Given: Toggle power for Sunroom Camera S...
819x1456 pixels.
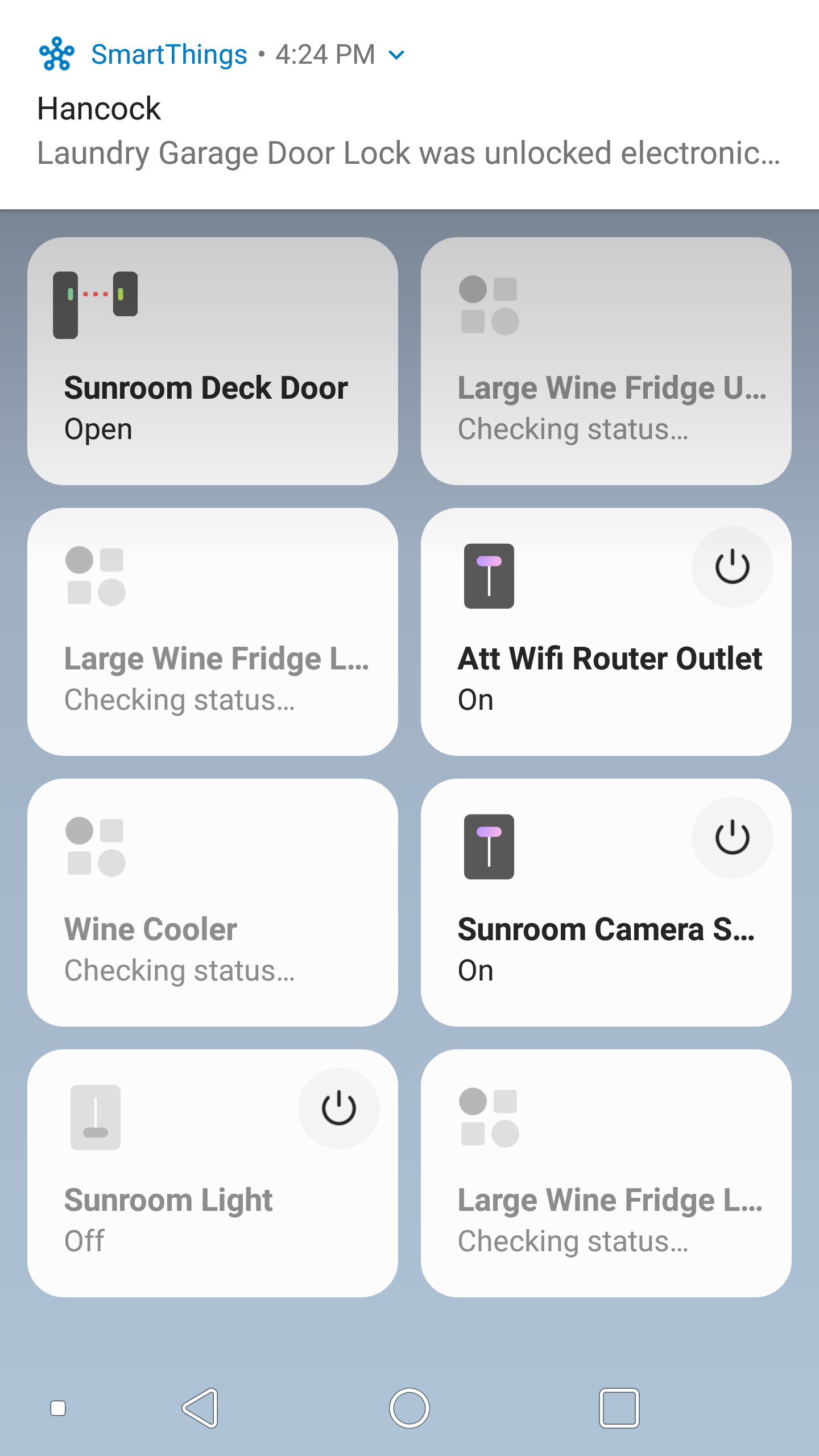Looking at the screenshot, I should point(732,838).
